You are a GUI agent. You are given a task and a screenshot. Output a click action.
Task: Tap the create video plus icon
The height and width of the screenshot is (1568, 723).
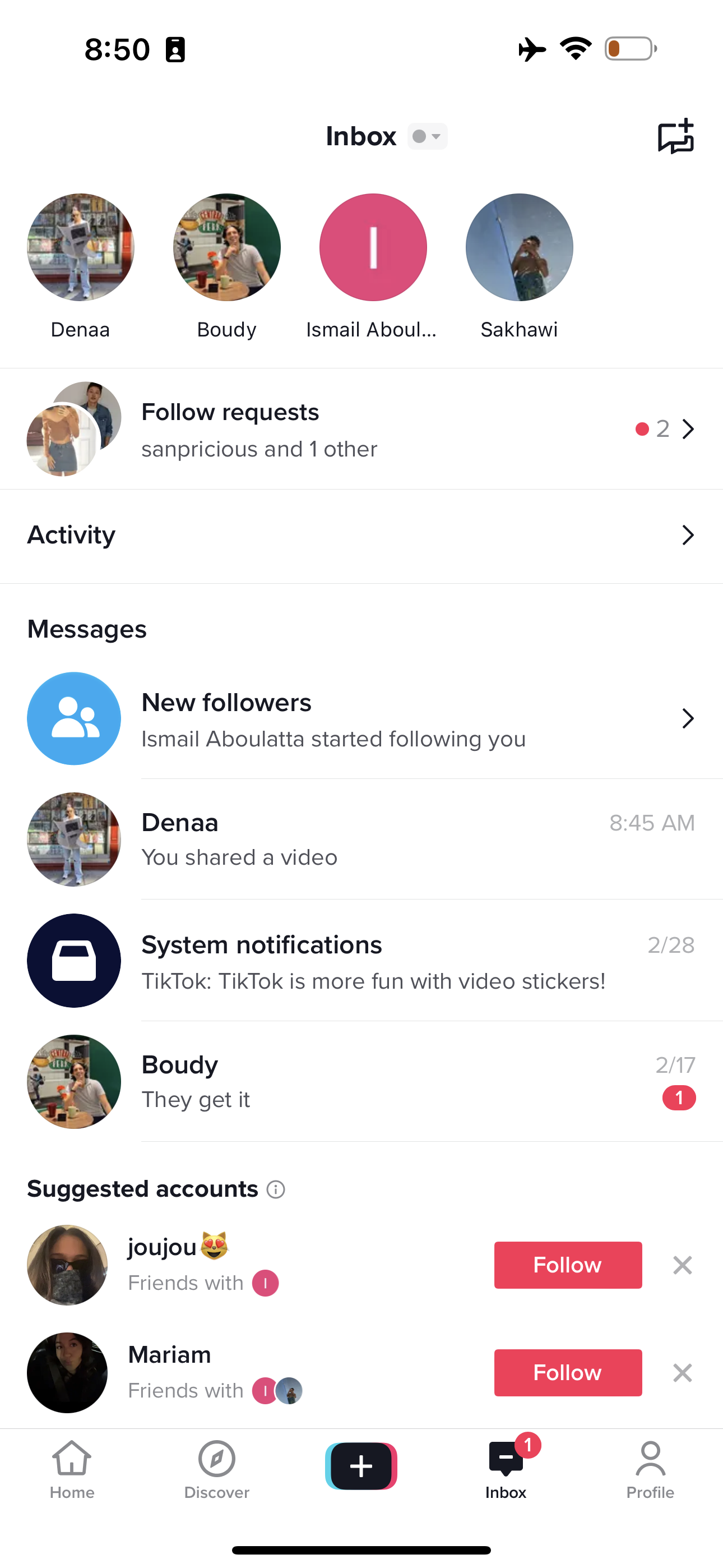pos(361,1465)
